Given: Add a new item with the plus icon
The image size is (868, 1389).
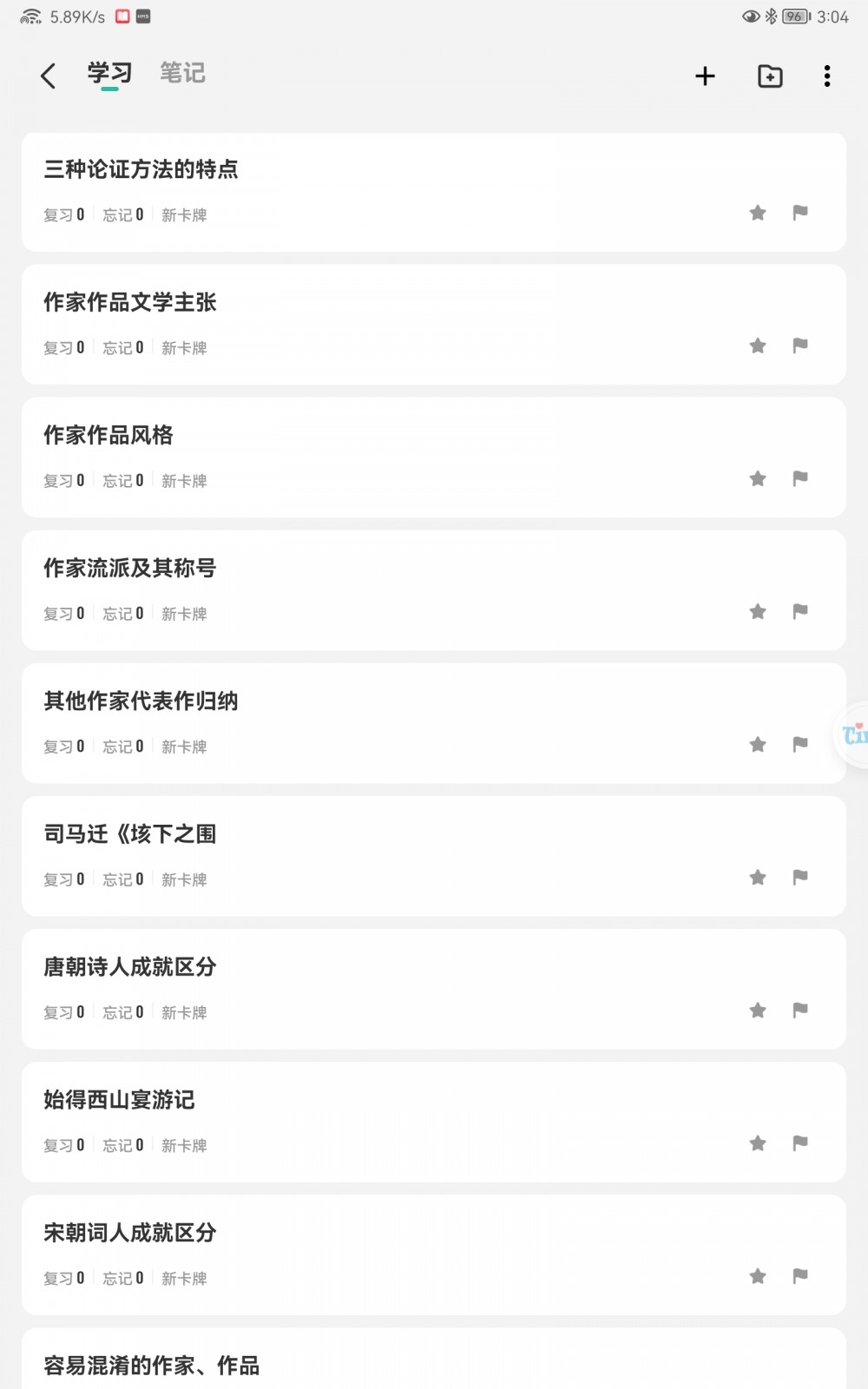Looking at the screenshot, I should click(705, 76).
